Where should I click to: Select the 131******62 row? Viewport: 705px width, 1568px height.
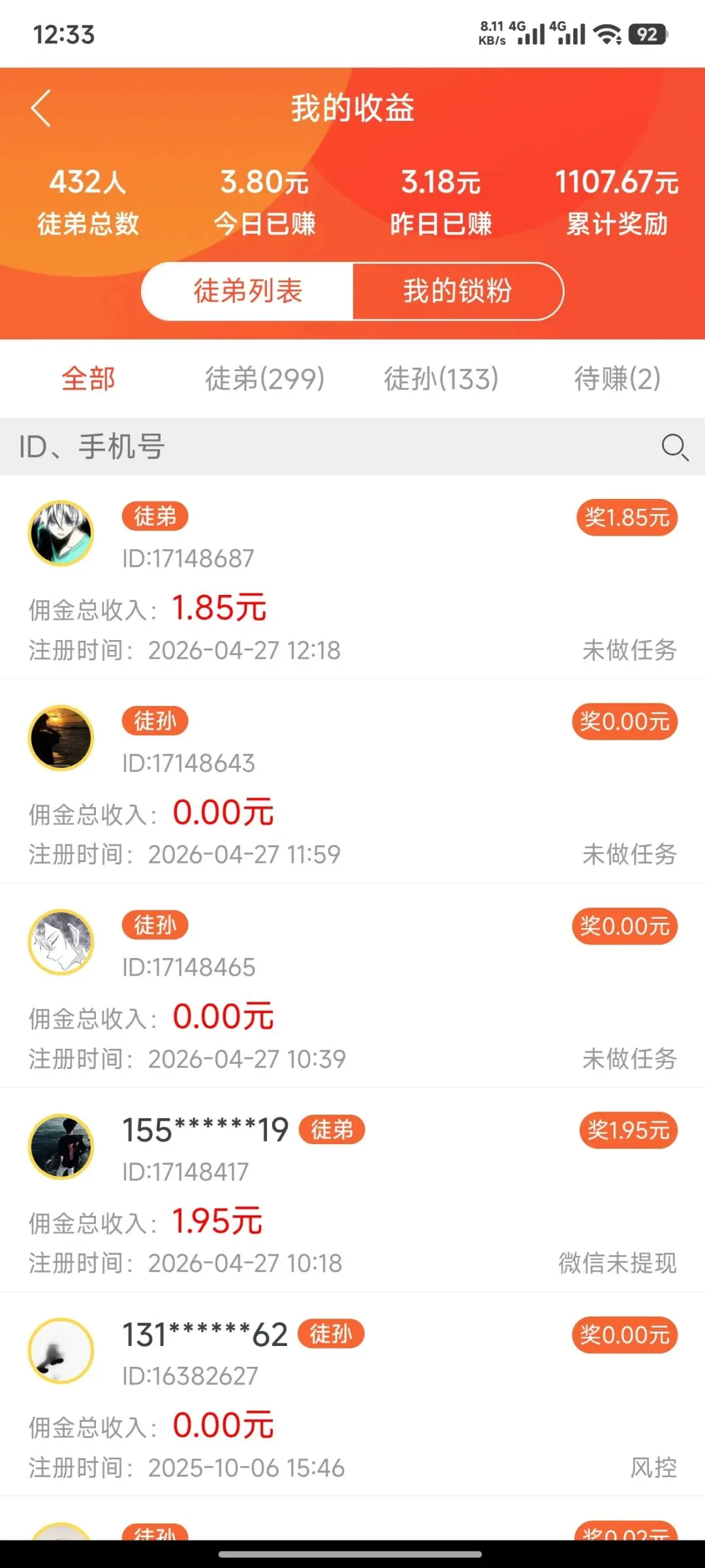coord(352,1394)
